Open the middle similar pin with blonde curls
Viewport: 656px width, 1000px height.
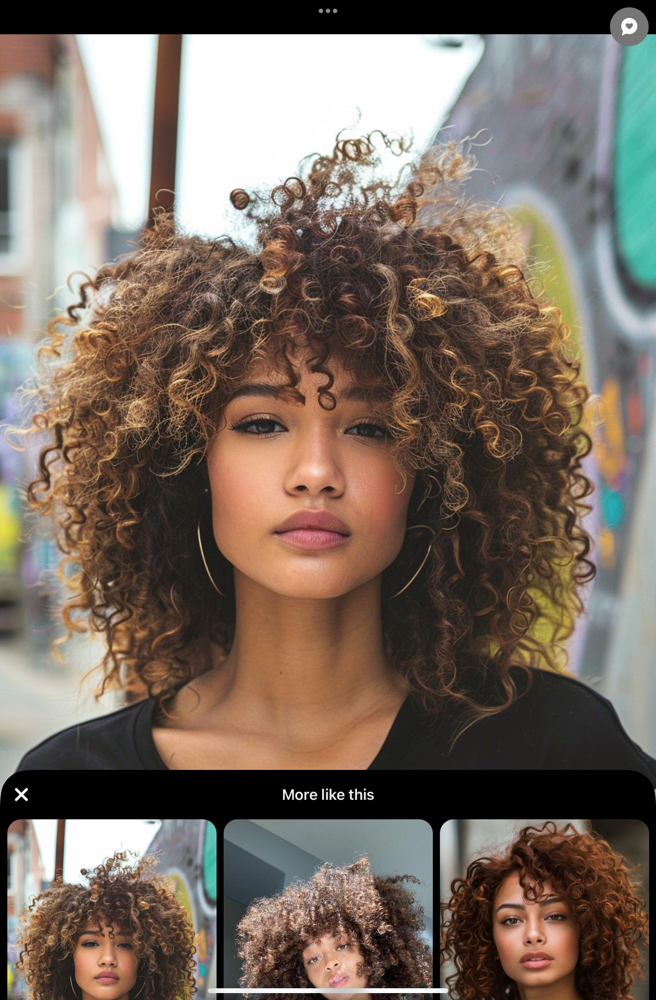pos(328,908)
